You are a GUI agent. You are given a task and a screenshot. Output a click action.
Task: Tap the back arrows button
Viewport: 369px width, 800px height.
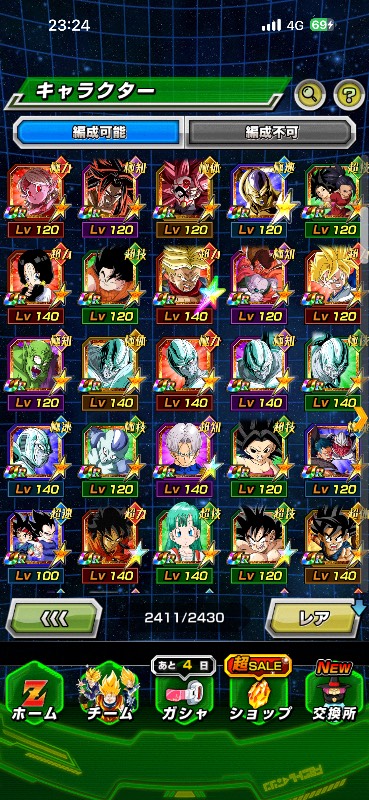[54, 618]
